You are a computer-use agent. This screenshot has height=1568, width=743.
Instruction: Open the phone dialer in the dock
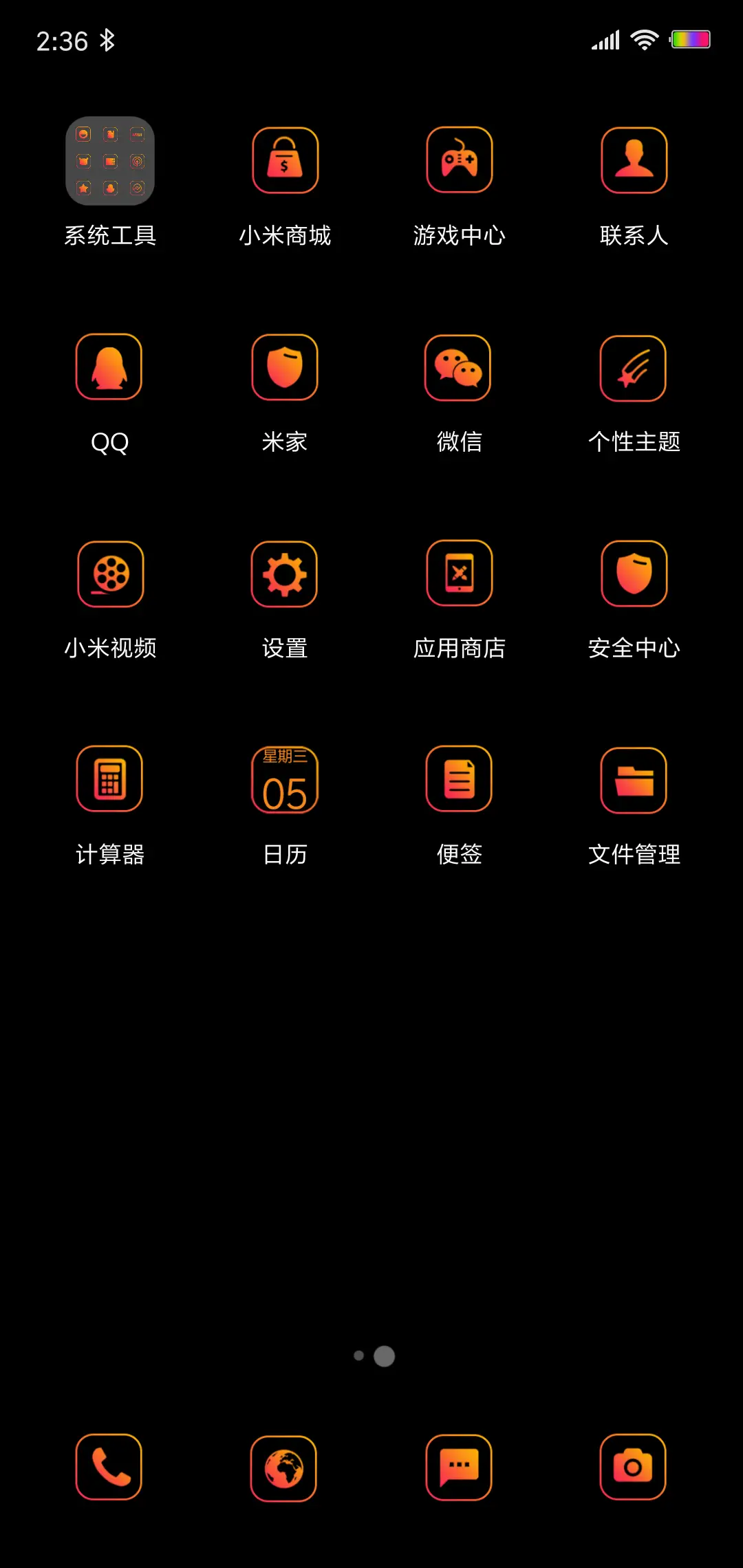pos(109,1468)
